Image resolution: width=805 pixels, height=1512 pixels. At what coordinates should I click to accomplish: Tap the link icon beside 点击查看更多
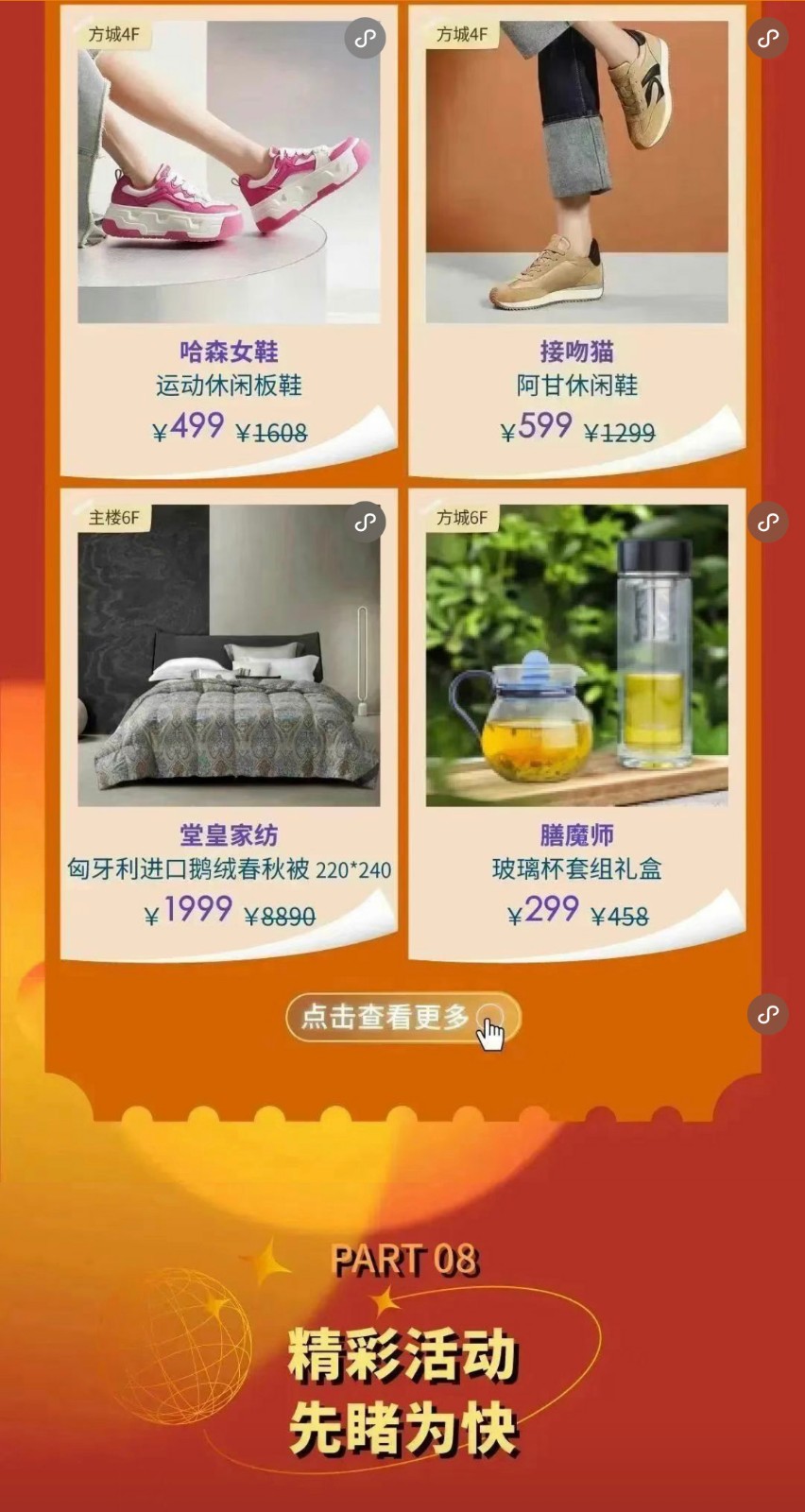click(x=768, y=1014)
